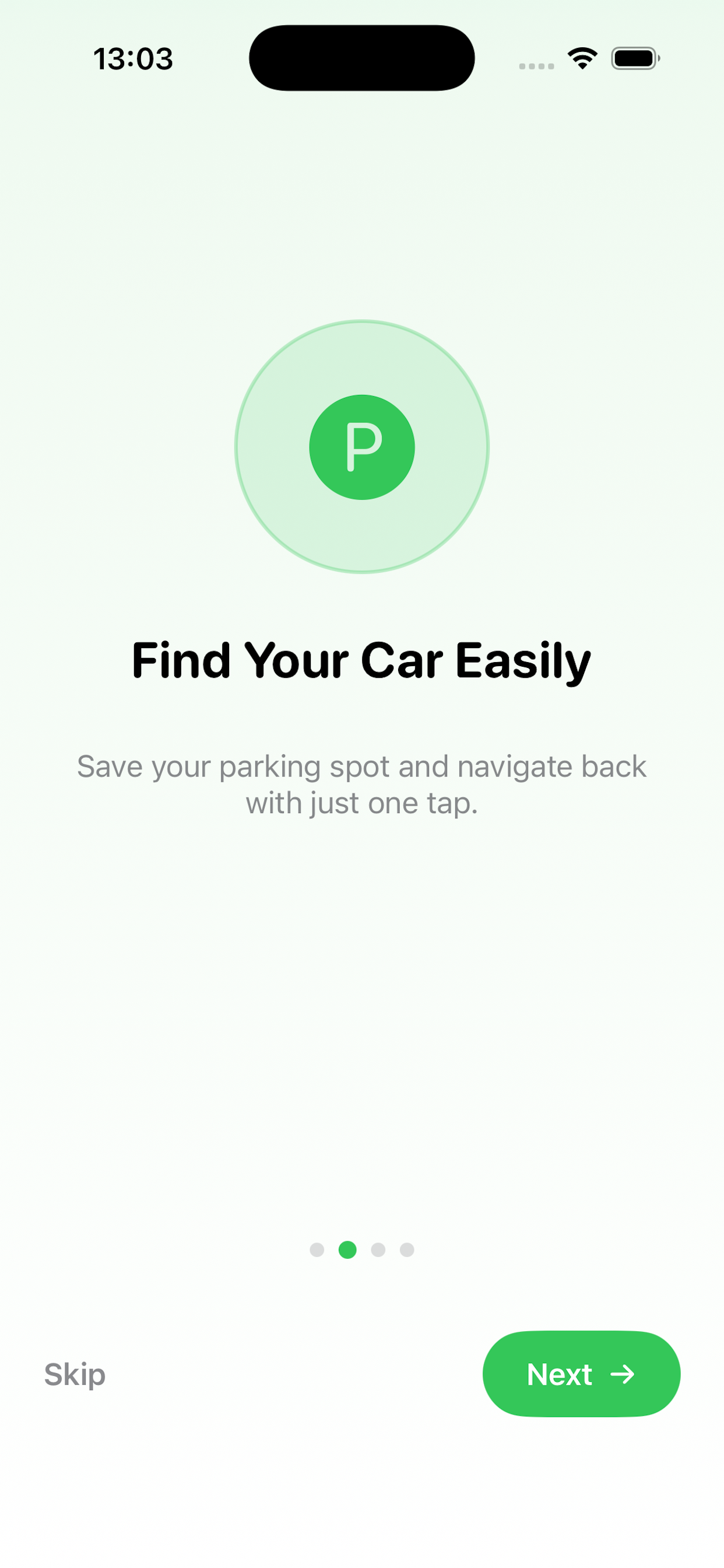The width and height of the screenshot is (724, 1568).
Task: Tap the clock showing 13:03
Action: pyautogui.click(x=133, y=58)
